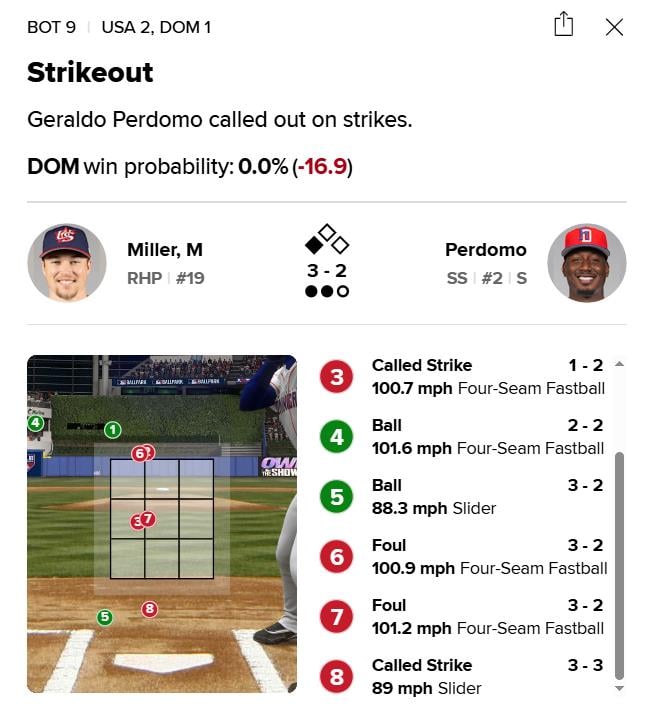Select pitch 7 Foul 101.2 mph row
Screen dimensions: 655x723
click(465, 617)
